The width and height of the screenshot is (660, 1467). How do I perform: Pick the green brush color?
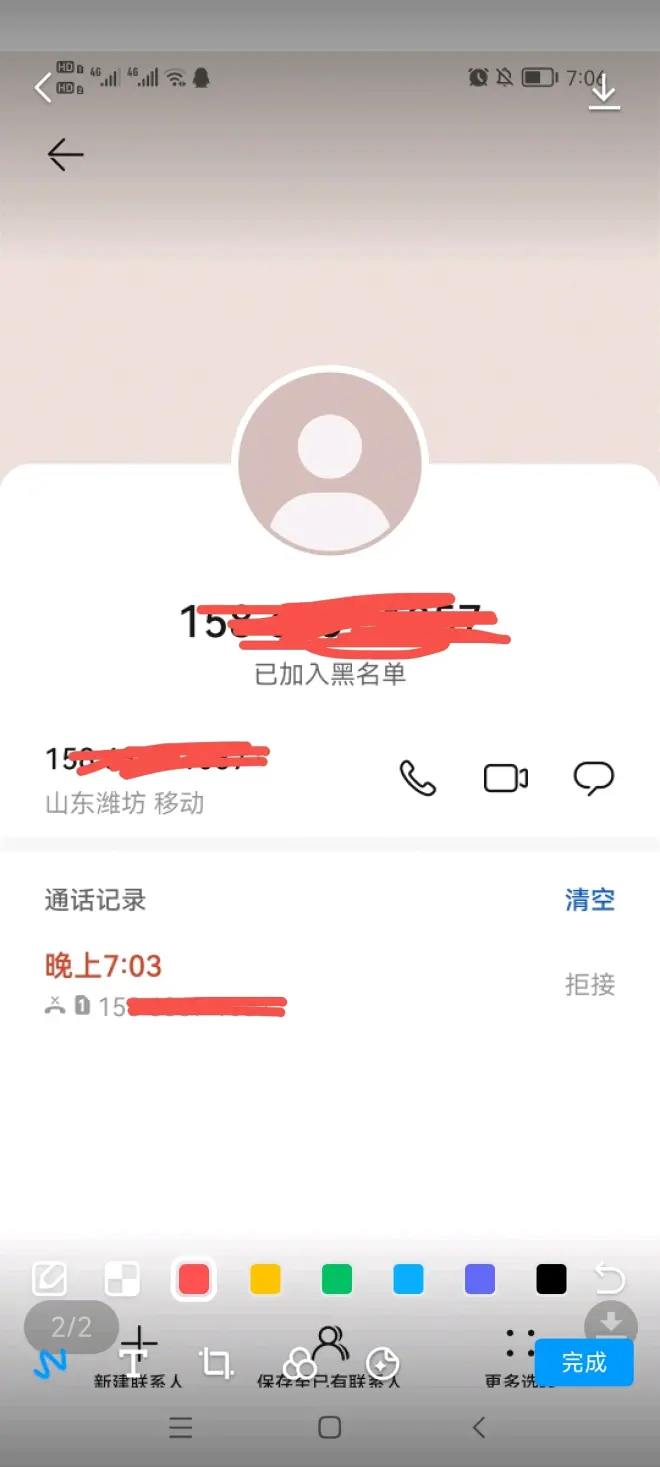337,1279
